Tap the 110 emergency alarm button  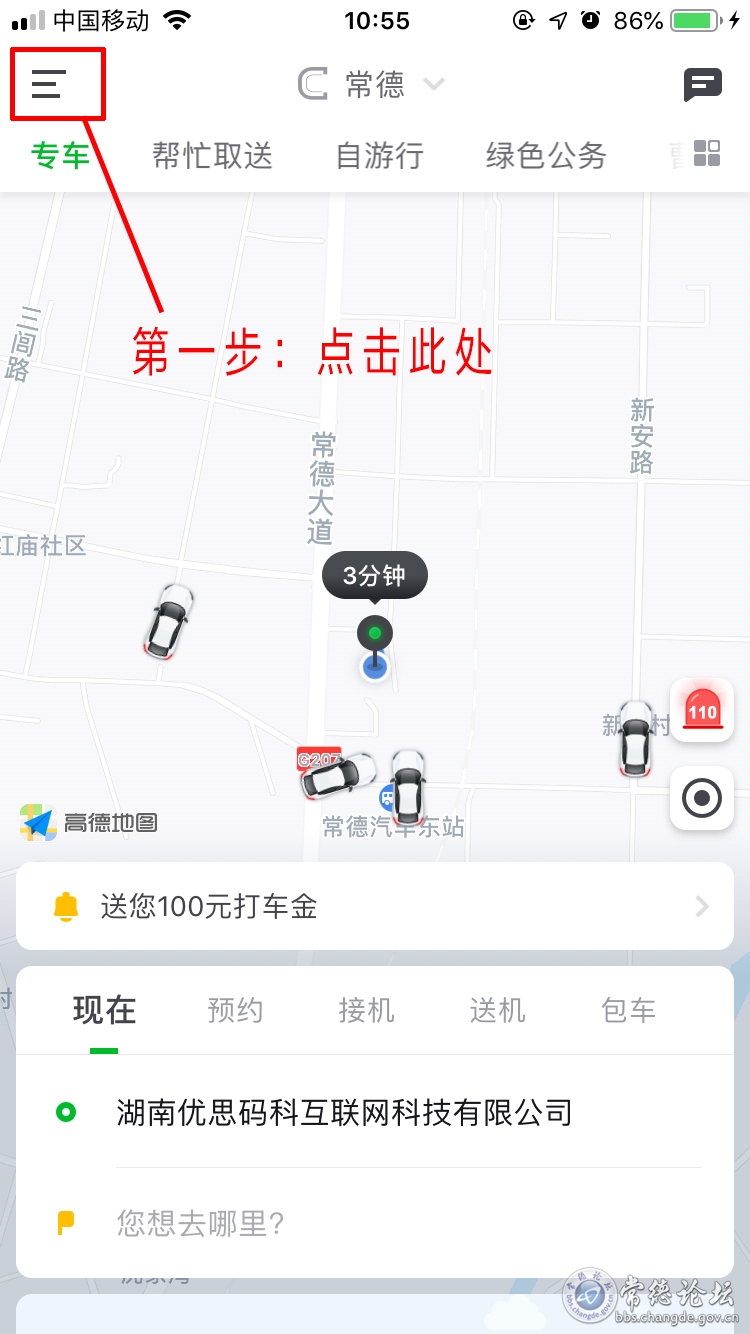pos(702,710)
